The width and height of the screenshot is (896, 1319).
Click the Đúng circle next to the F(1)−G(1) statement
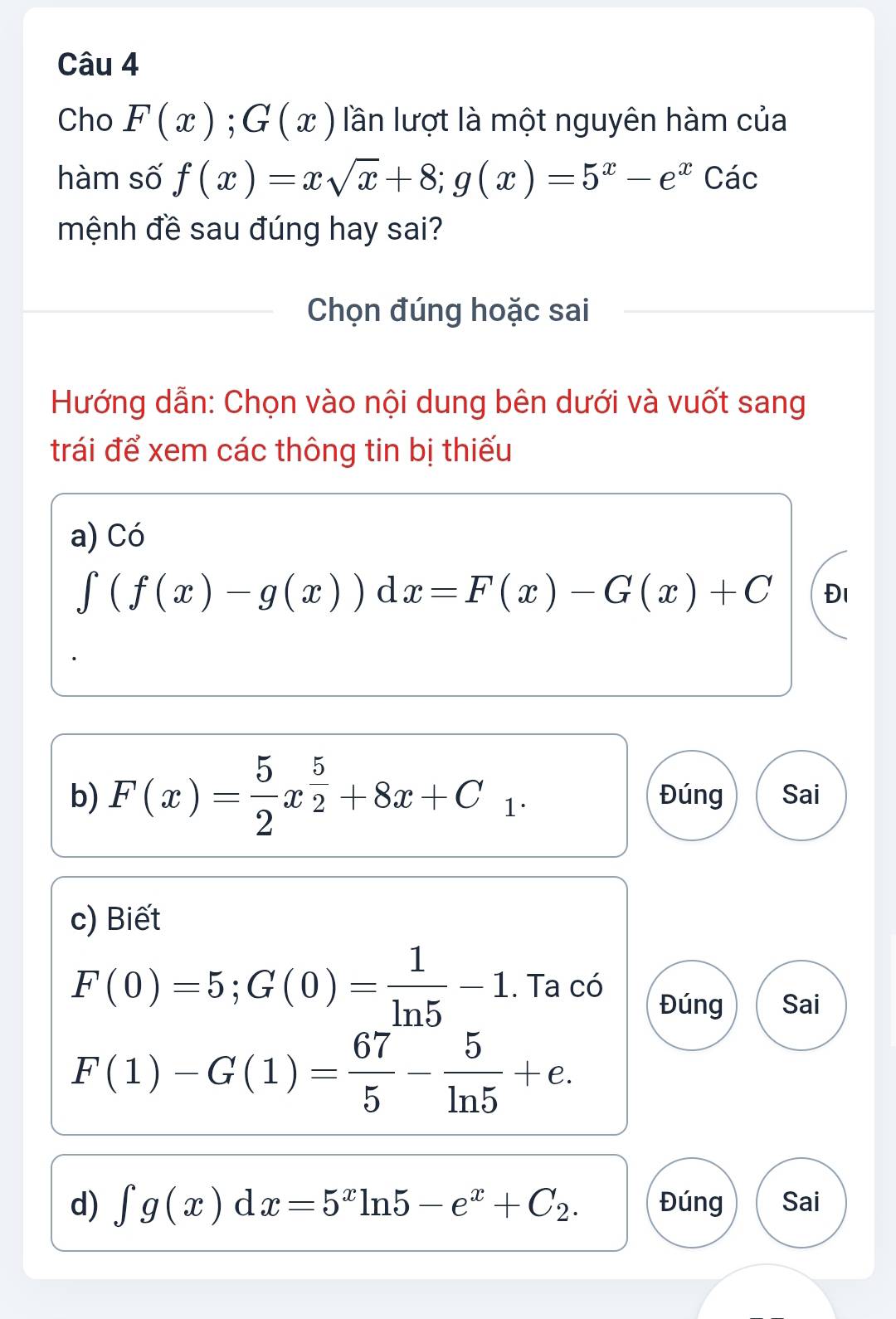(x=690, y=1005)
